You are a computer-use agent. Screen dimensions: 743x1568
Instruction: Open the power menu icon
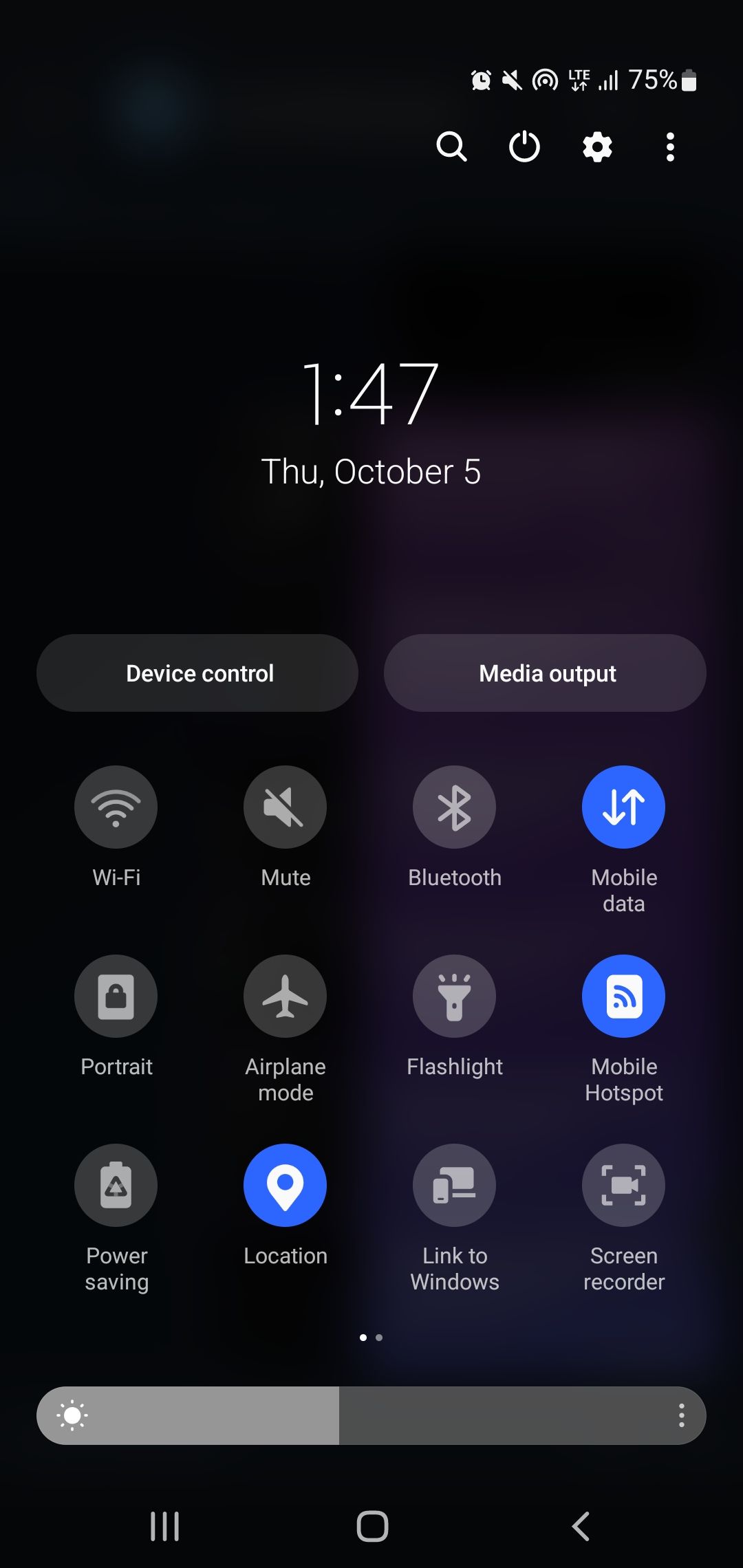click(x=524, y=146)
